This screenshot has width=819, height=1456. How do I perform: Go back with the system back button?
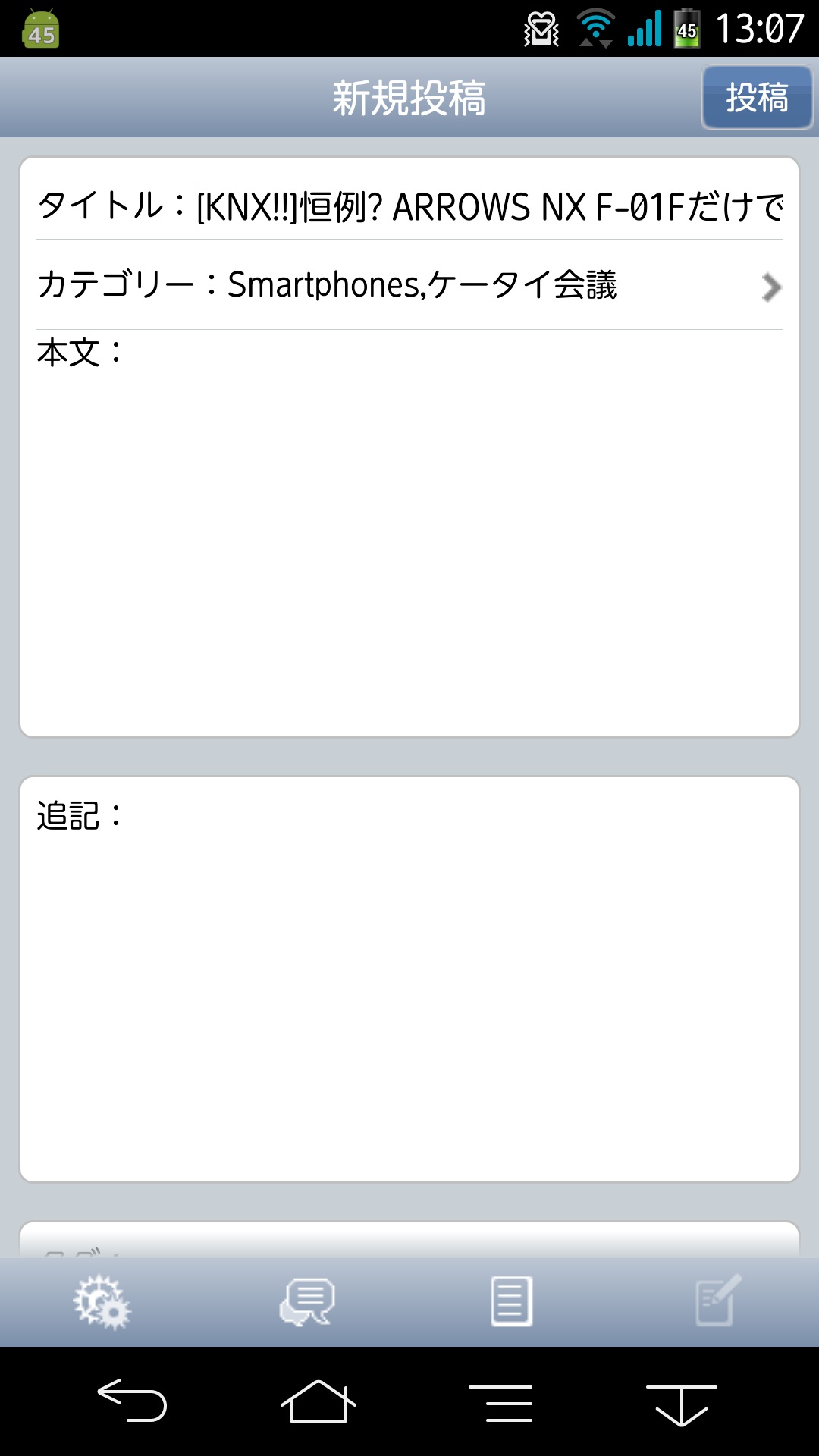tap(132, 1400)
